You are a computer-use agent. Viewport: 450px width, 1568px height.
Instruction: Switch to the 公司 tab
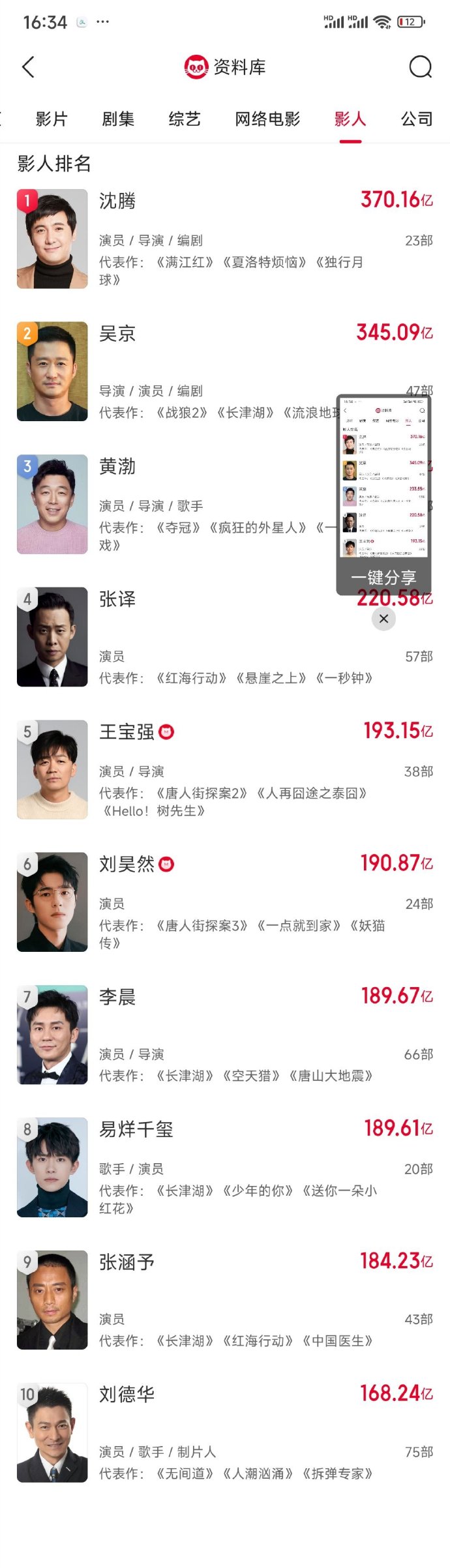[x=417, y=119]
